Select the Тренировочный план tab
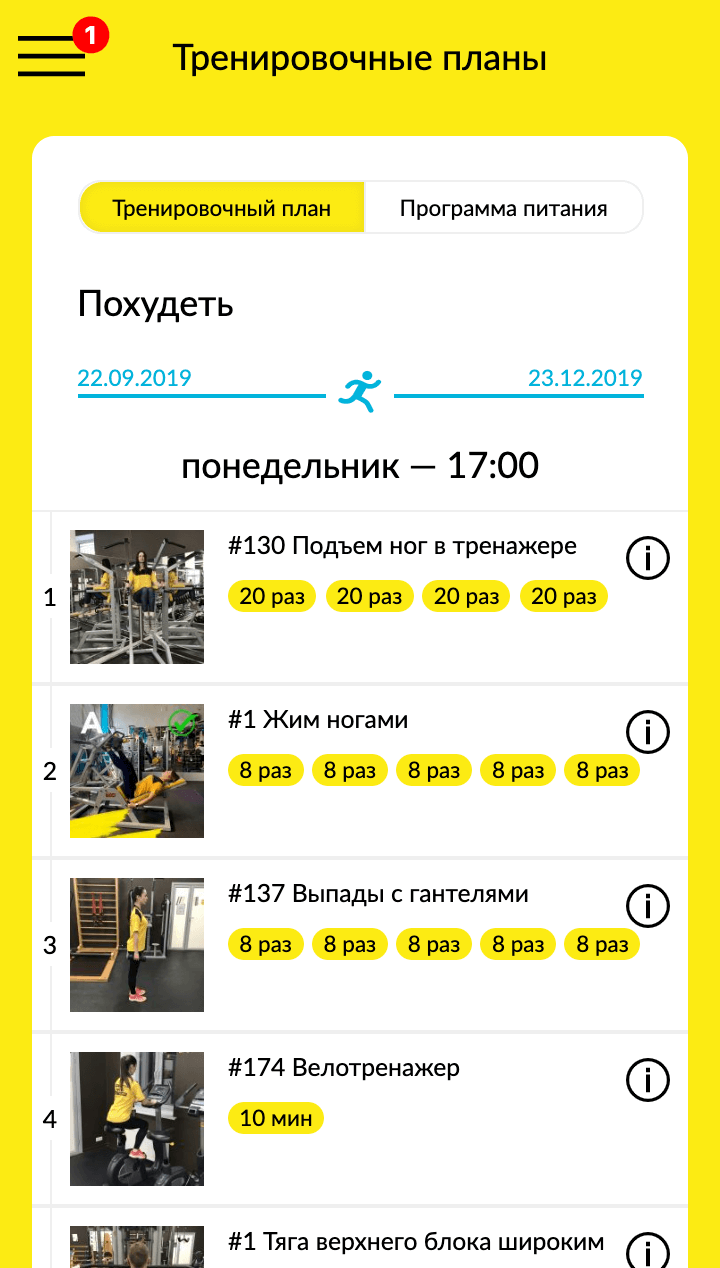This screenshot has height=1268, width=720. click(222, 208)
